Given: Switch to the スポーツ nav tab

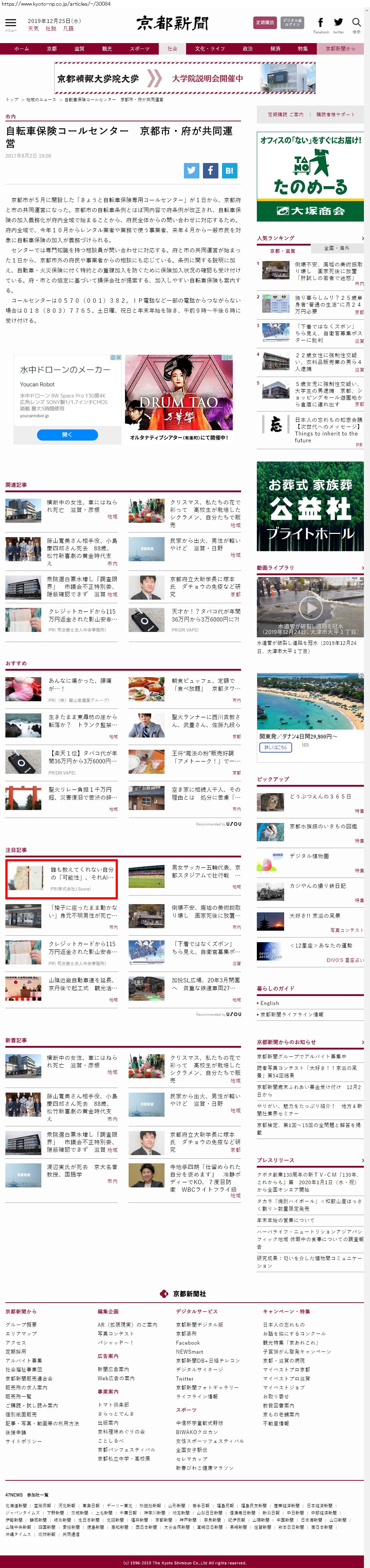Looking at the screenshot, I should point(139,49).
